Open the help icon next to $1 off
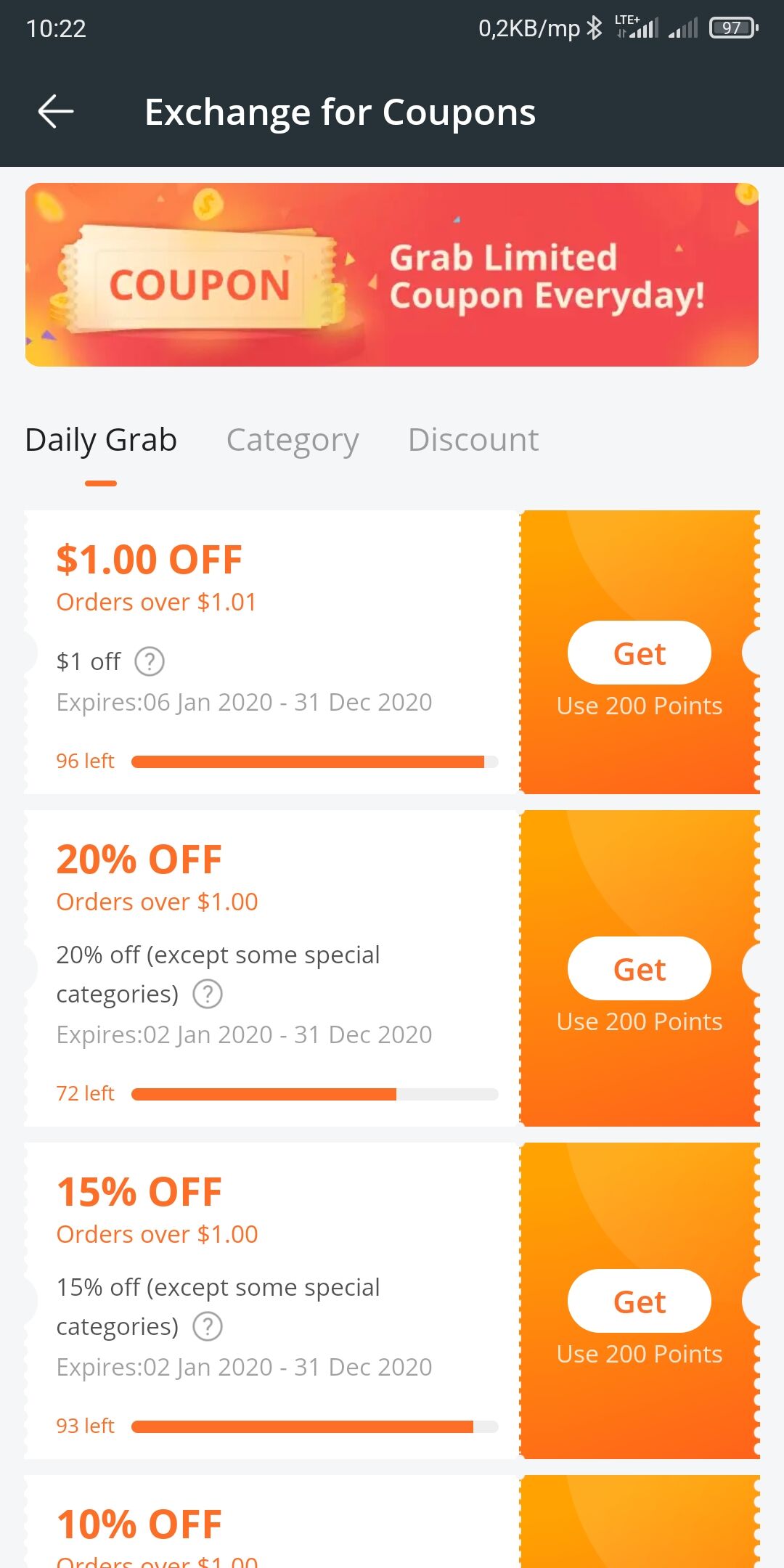 click(x=150, y=661)
